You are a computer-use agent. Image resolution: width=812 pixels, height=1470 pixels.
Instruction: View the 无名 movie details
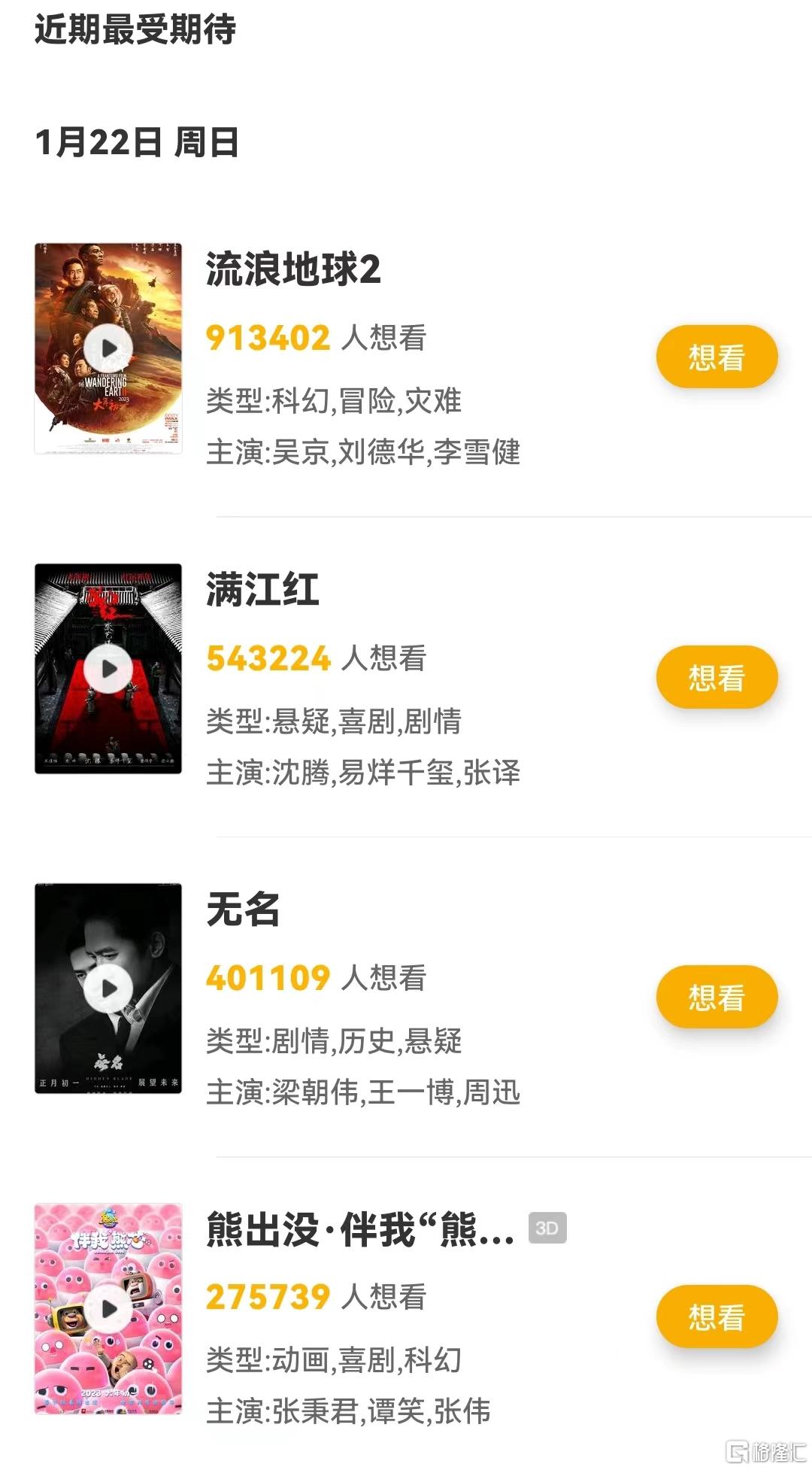tap(243, 909)
